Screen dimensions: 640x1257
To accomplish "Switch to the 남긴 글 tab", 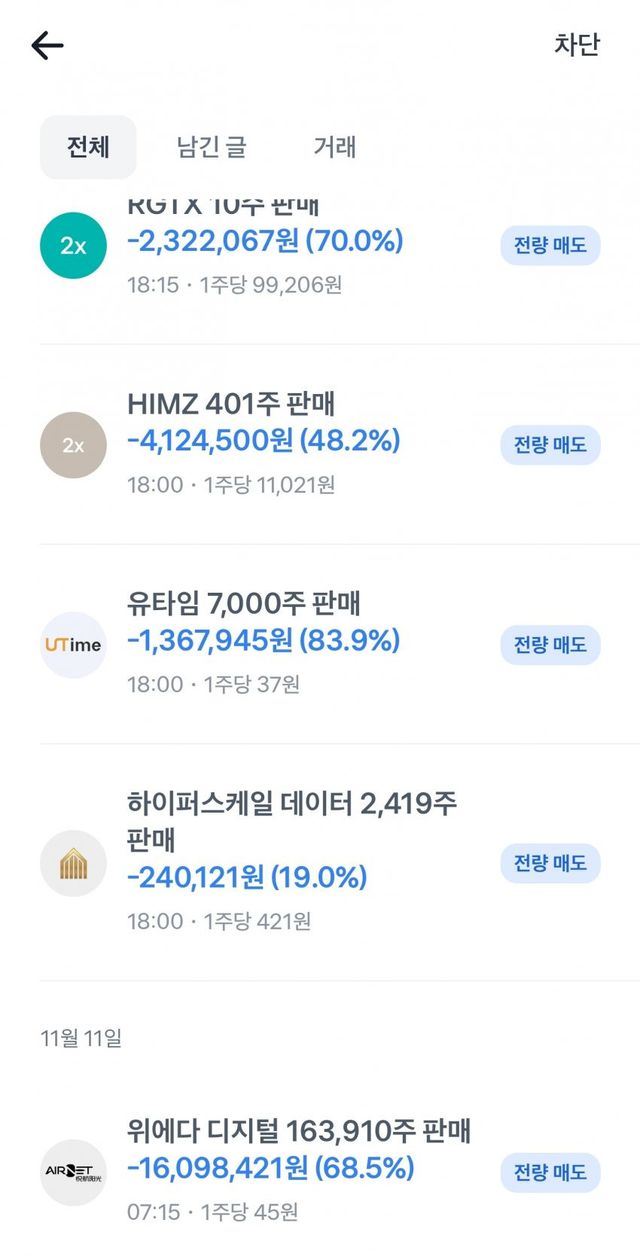I will pyautogui.click(x=212, y=147).
